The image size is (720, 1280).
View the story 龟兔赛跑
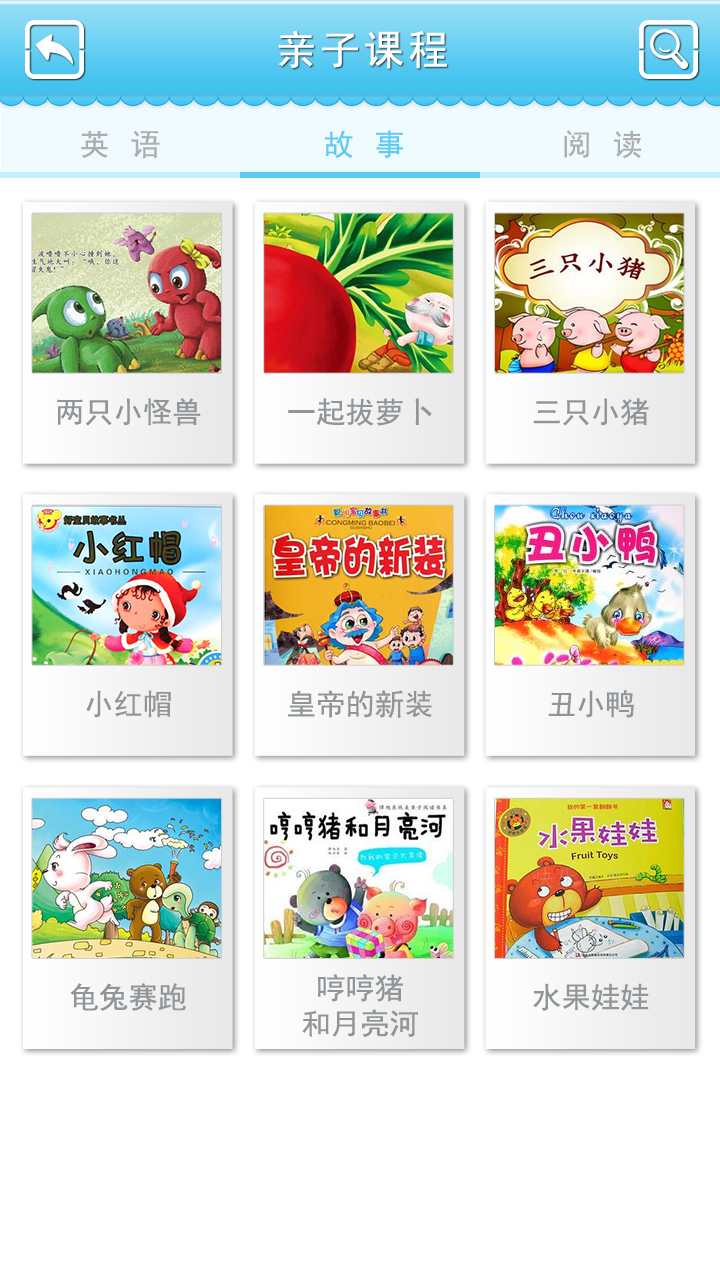click(x=128, y=918)
